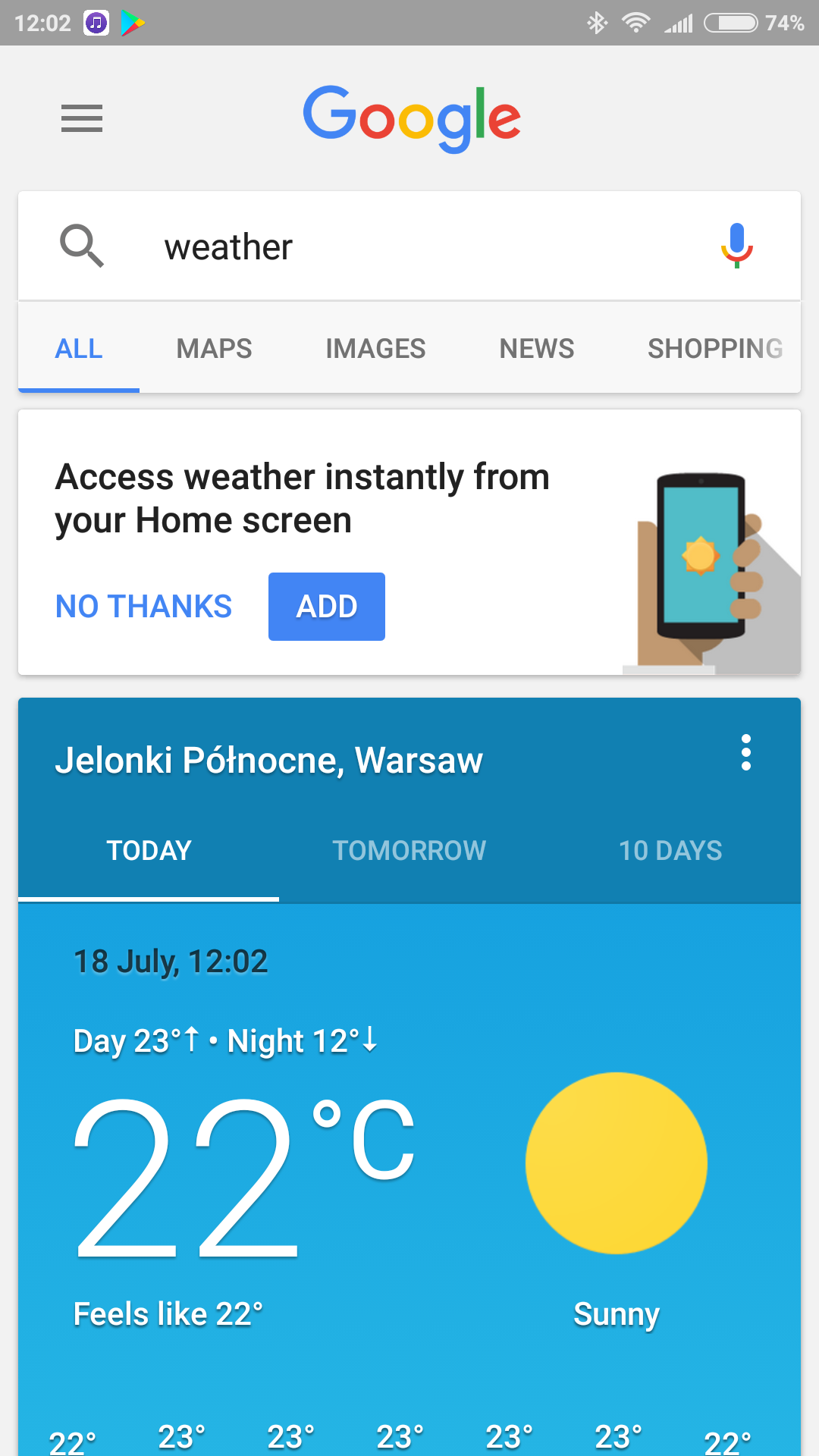Select the Today forecast tab
819x1456 pixels.
click(149, 851)
